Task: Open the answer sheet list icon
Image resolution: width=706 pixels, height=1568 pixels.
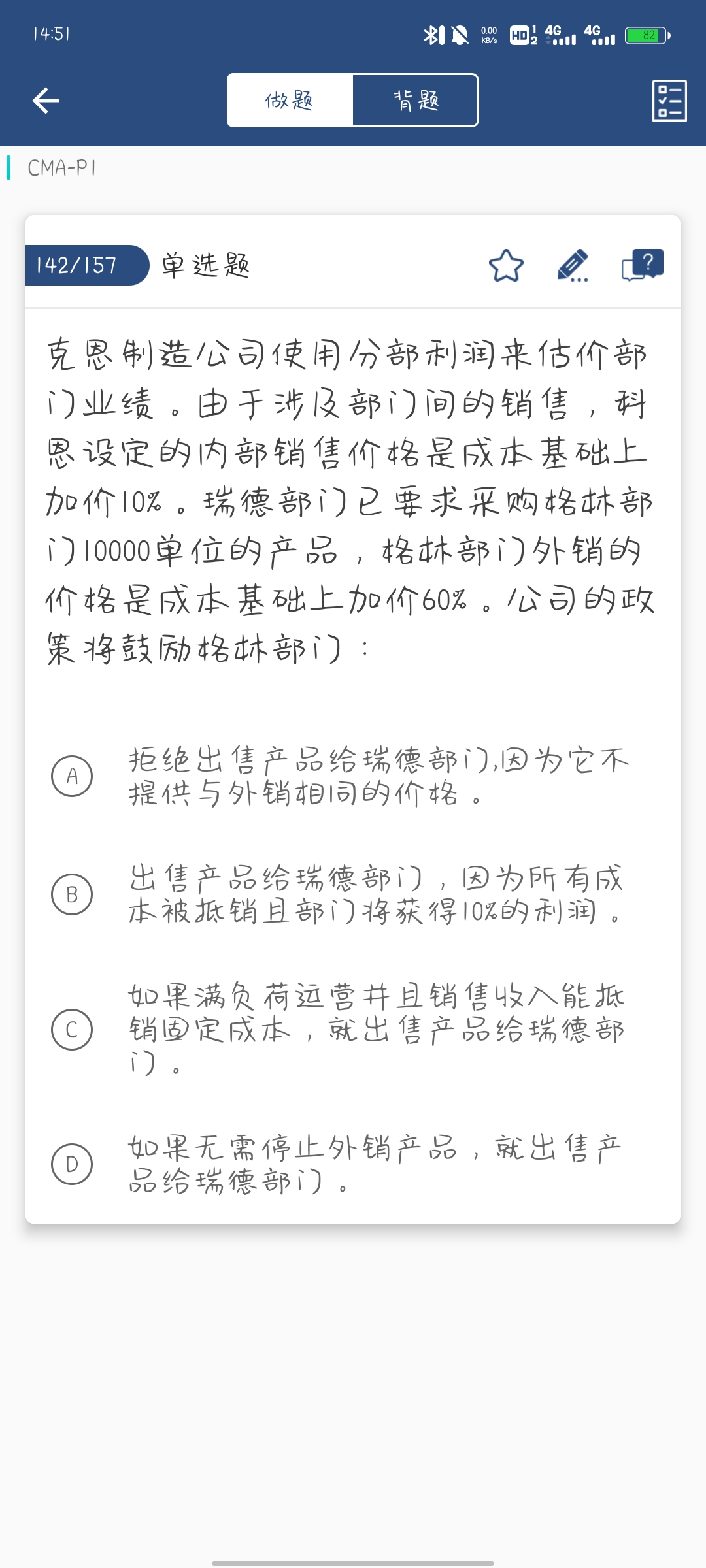Action: pyautogui.click(x=669, y=101)
